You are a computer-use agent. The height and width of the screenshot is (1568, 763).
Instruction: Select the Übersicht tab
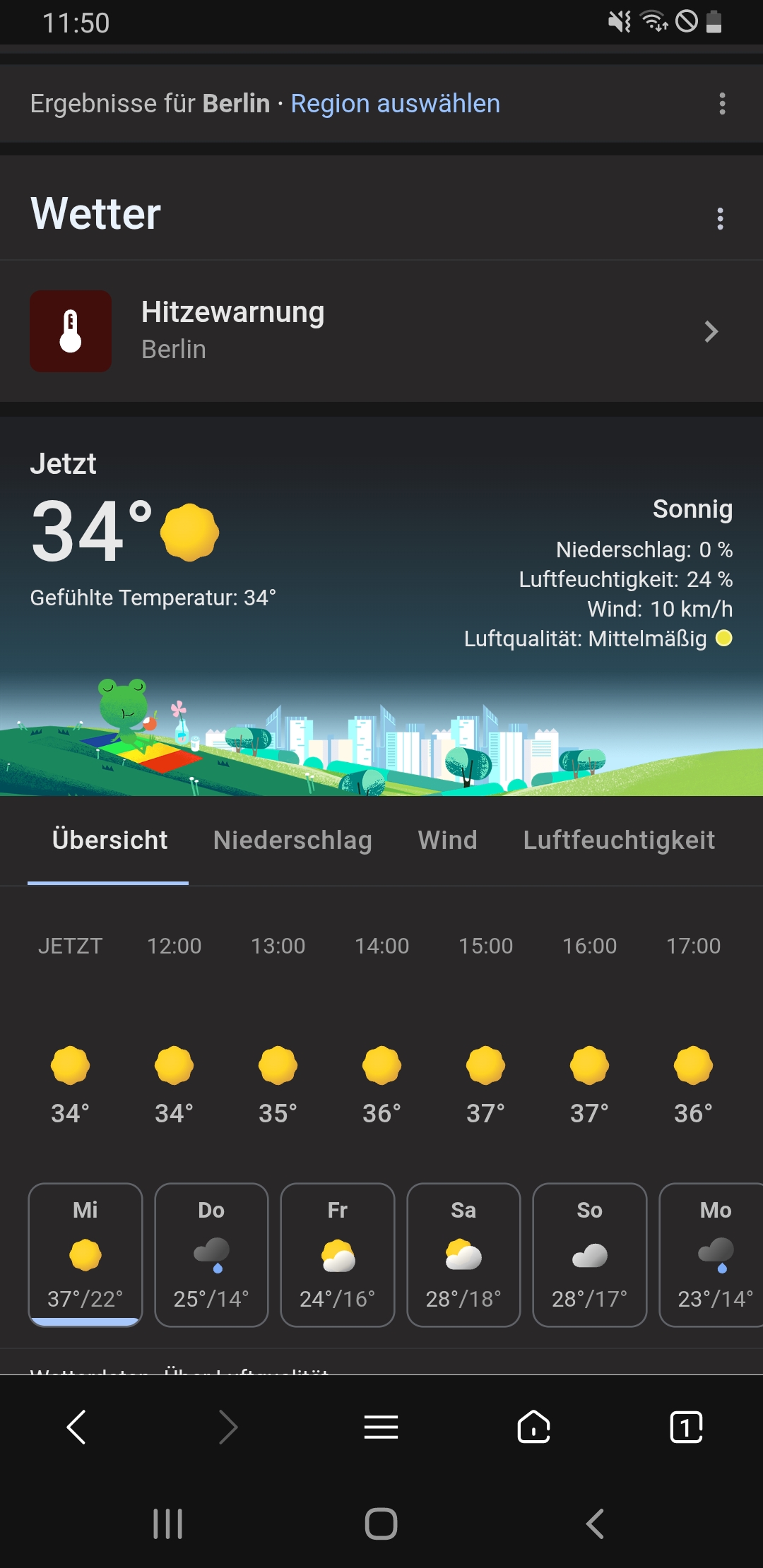[x=110, y=841]
